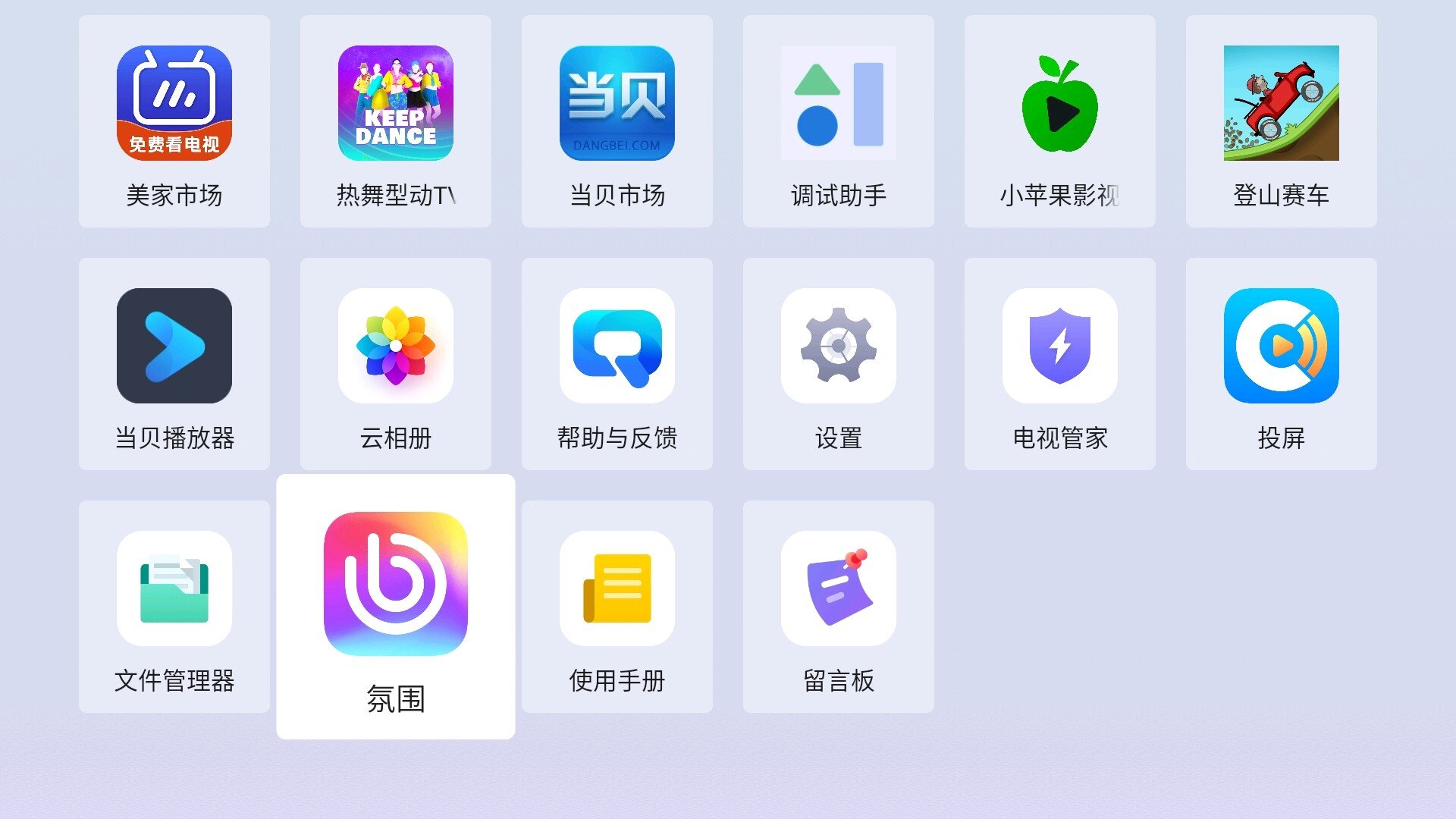Open the 留言板 message board
Screen dimensions: 1456x819
click(x=838, y=607)
